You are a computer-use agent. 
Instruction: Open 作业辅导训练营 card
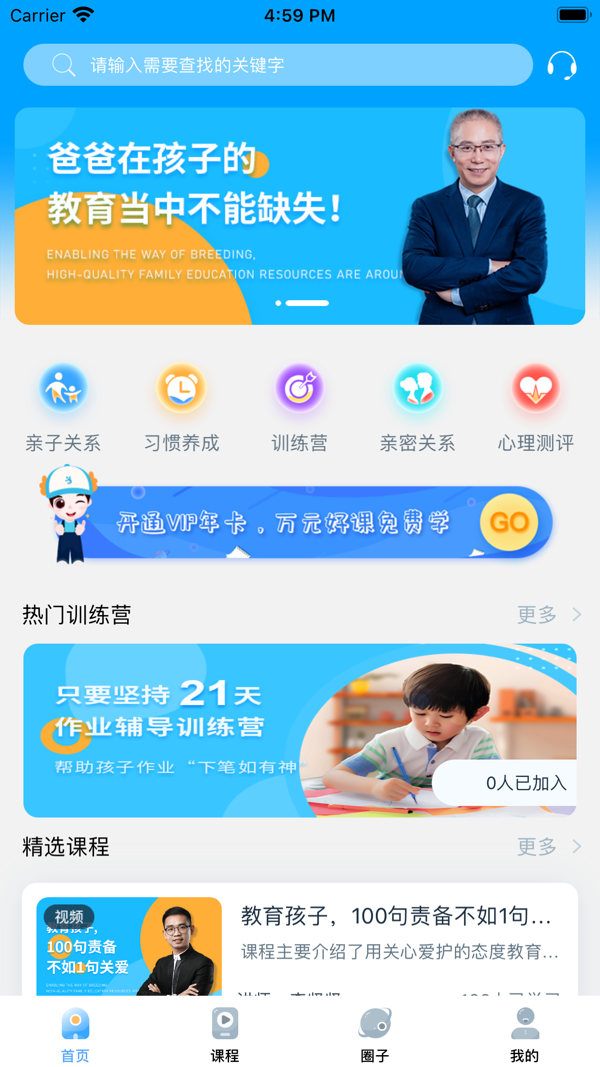[x=300, y=730]
